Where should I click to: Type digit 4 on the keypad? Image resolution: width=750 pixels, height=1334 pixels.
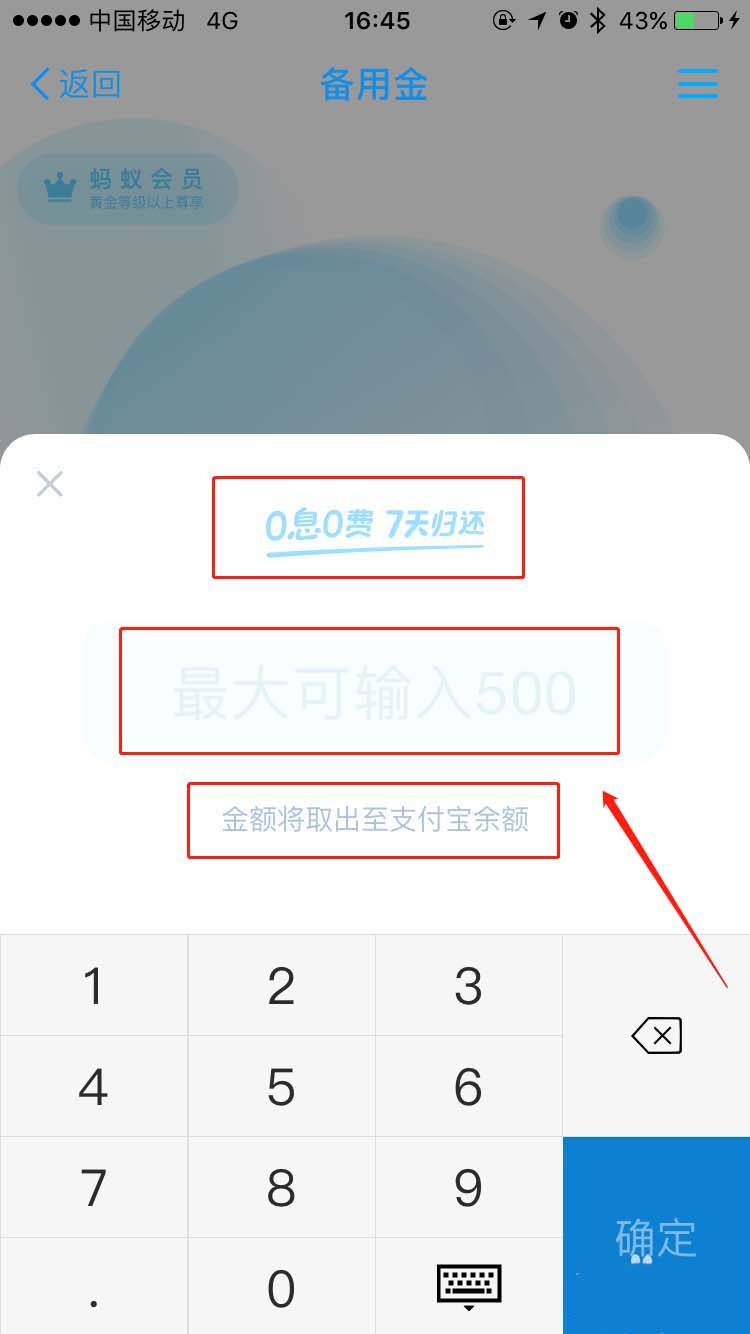[x=93, y=1087]
